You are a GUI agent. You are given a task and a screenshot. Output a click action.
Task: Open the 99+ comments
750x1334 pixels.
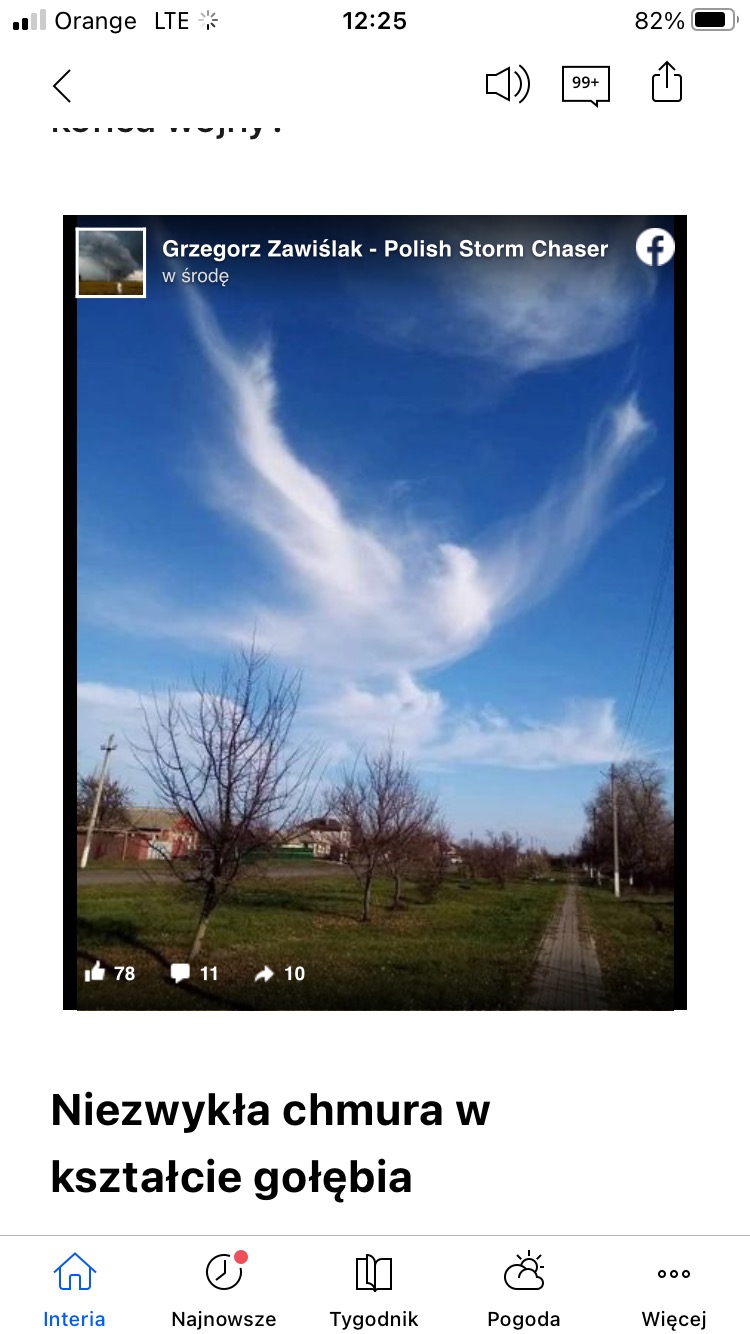(x=585, y=85)
